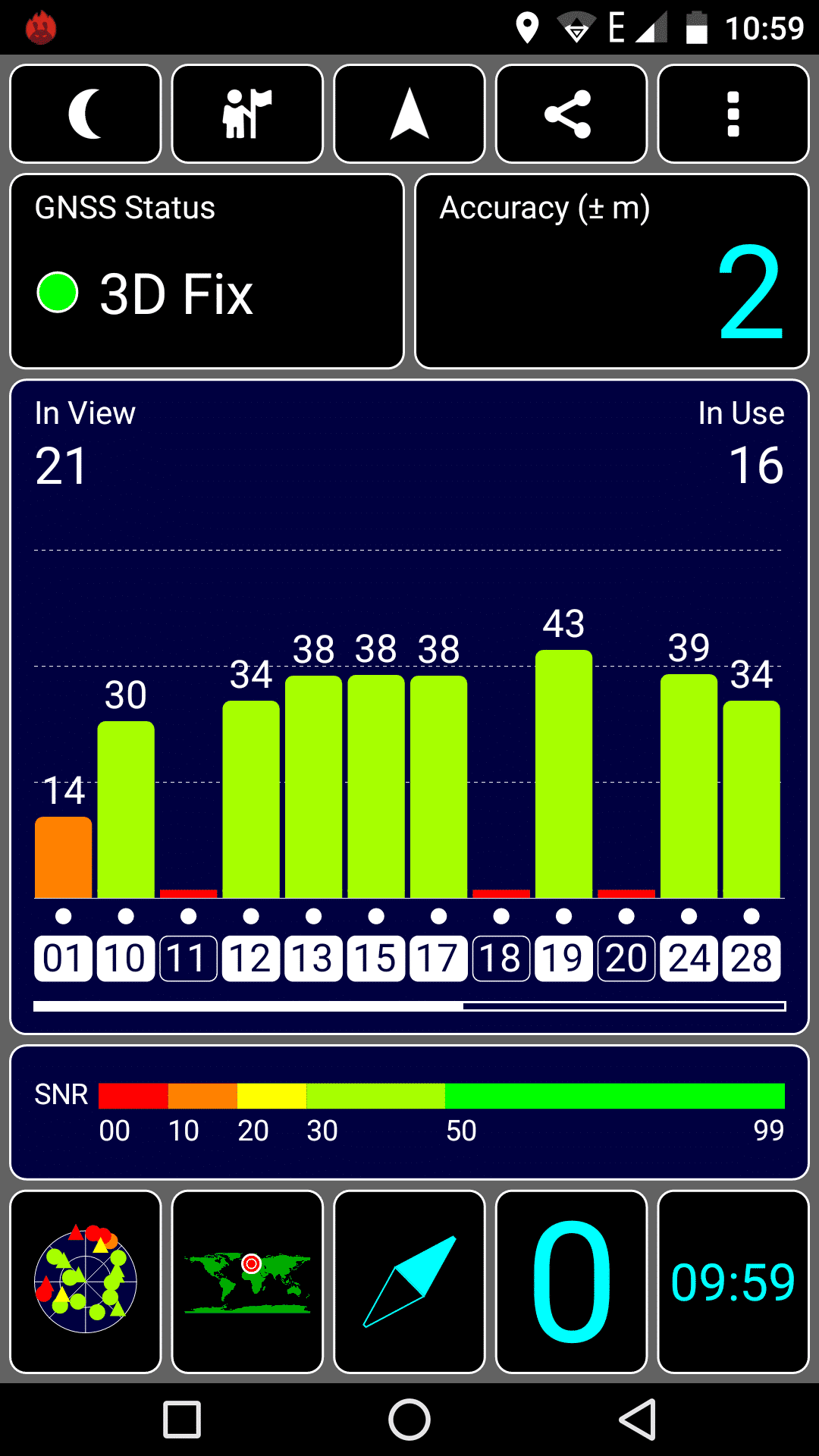The width and height of the screenshot is (819, 1456).
Task: Open the waypoint flag person button
Action: coord(247,114)
